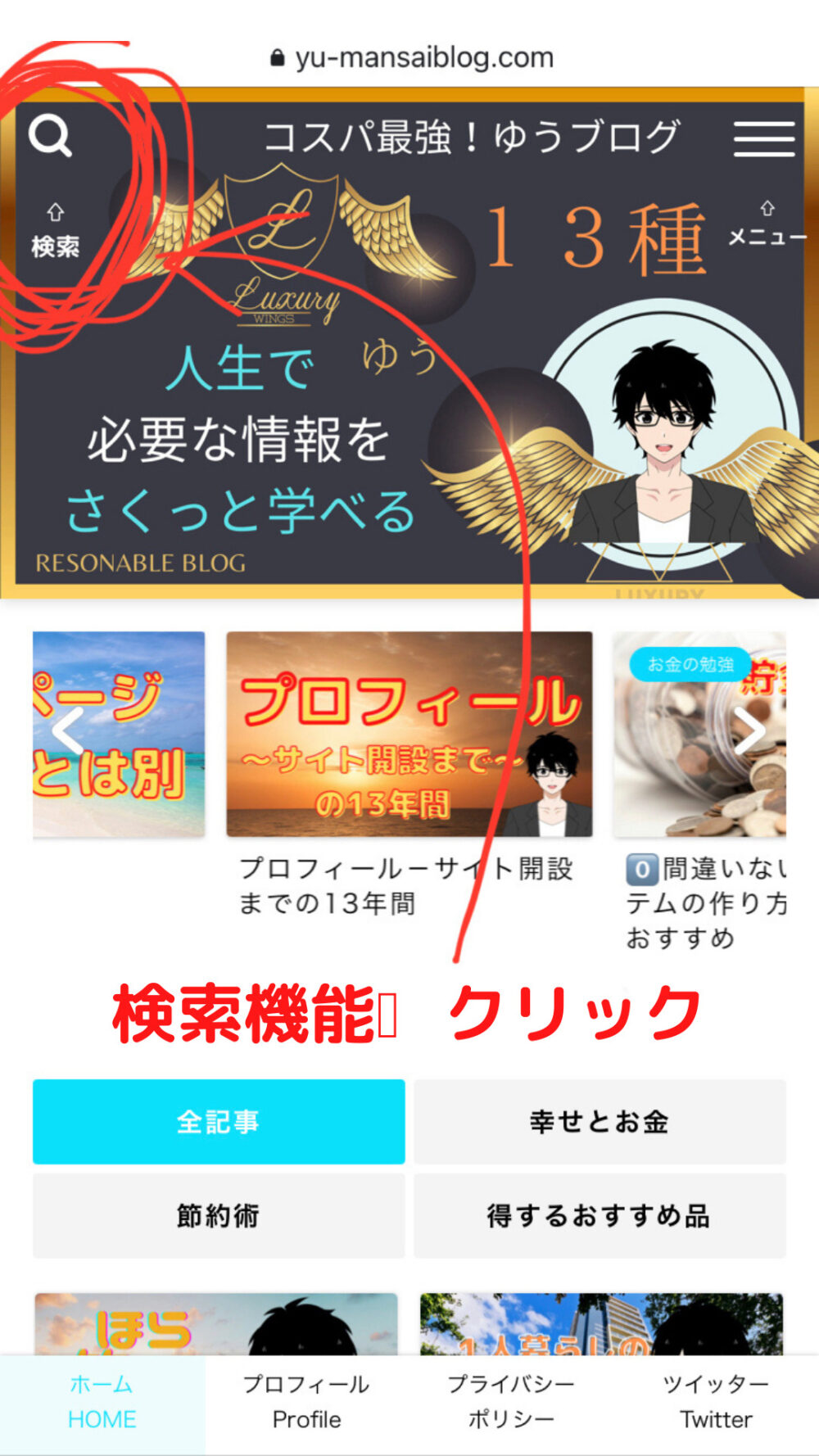Screen dimensions: 819x1456
Task: Select the 全記事 category tab
Action: coord(219,1121)
